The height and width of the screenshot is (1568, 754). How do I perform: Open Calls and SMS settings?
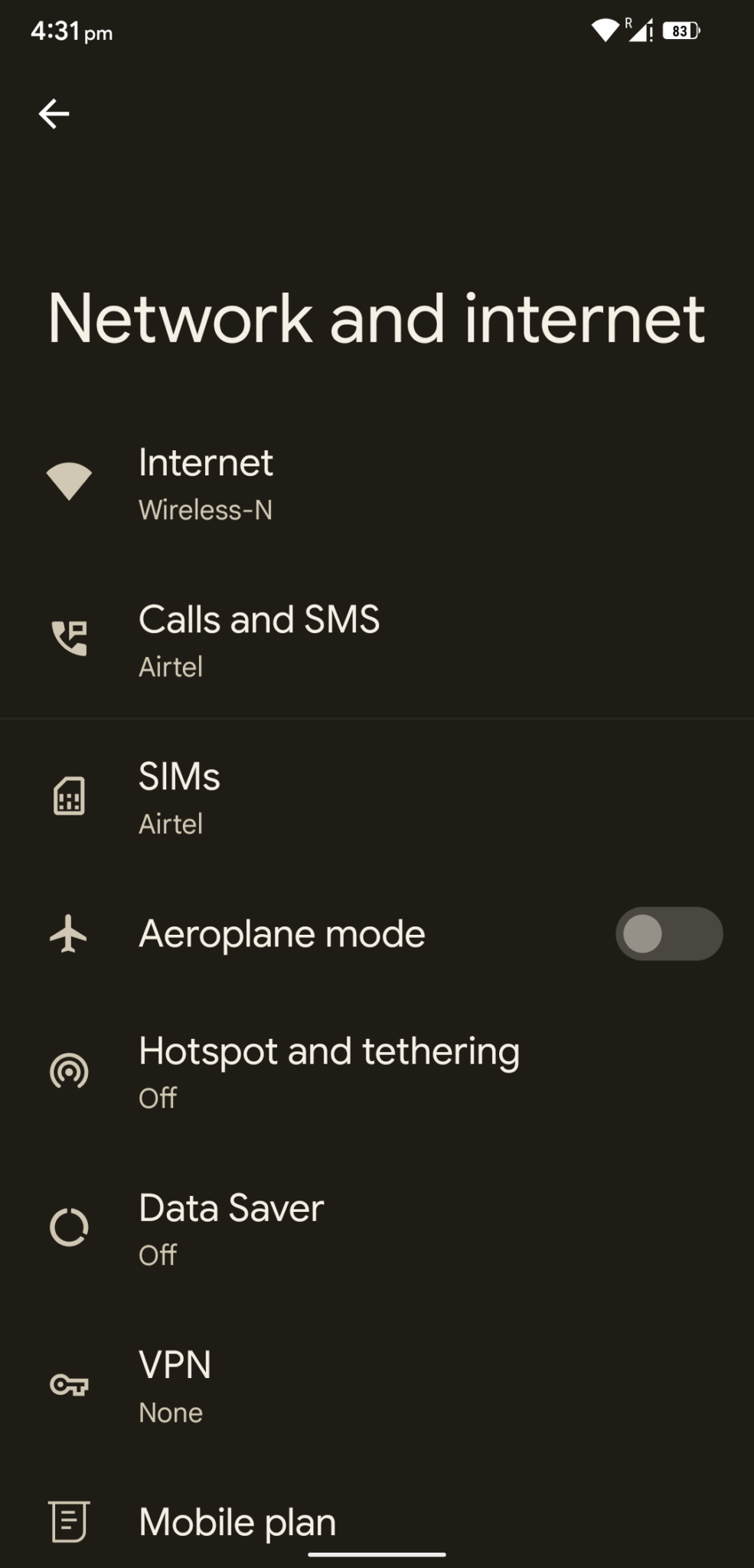coord(259,641)
